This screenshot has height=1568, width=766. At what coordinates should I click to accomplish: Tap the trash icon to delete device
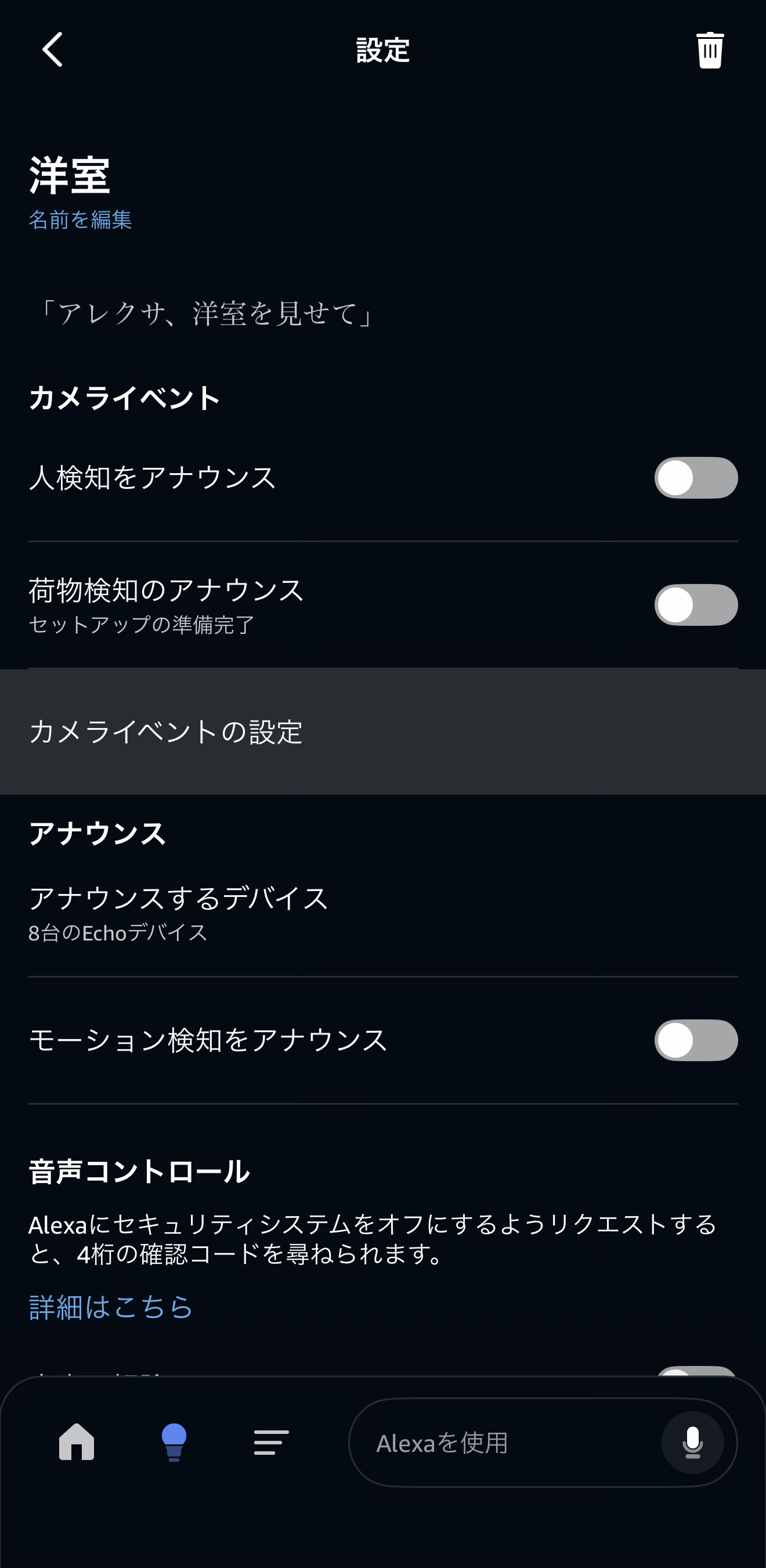(709, 50)
